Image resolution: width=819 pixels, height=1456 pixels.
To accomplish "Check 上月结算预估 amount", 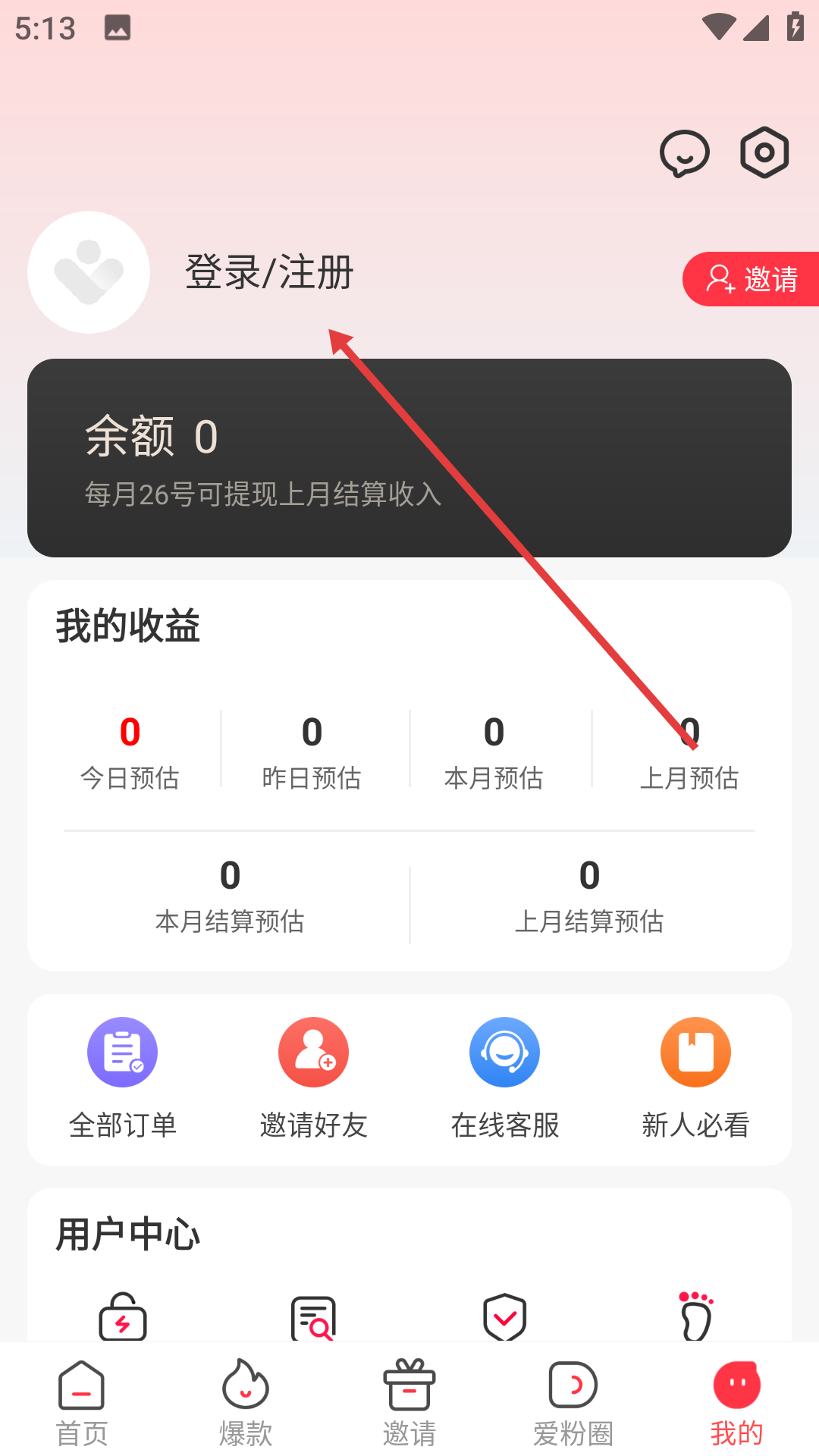I will click(x=589, y=895).
